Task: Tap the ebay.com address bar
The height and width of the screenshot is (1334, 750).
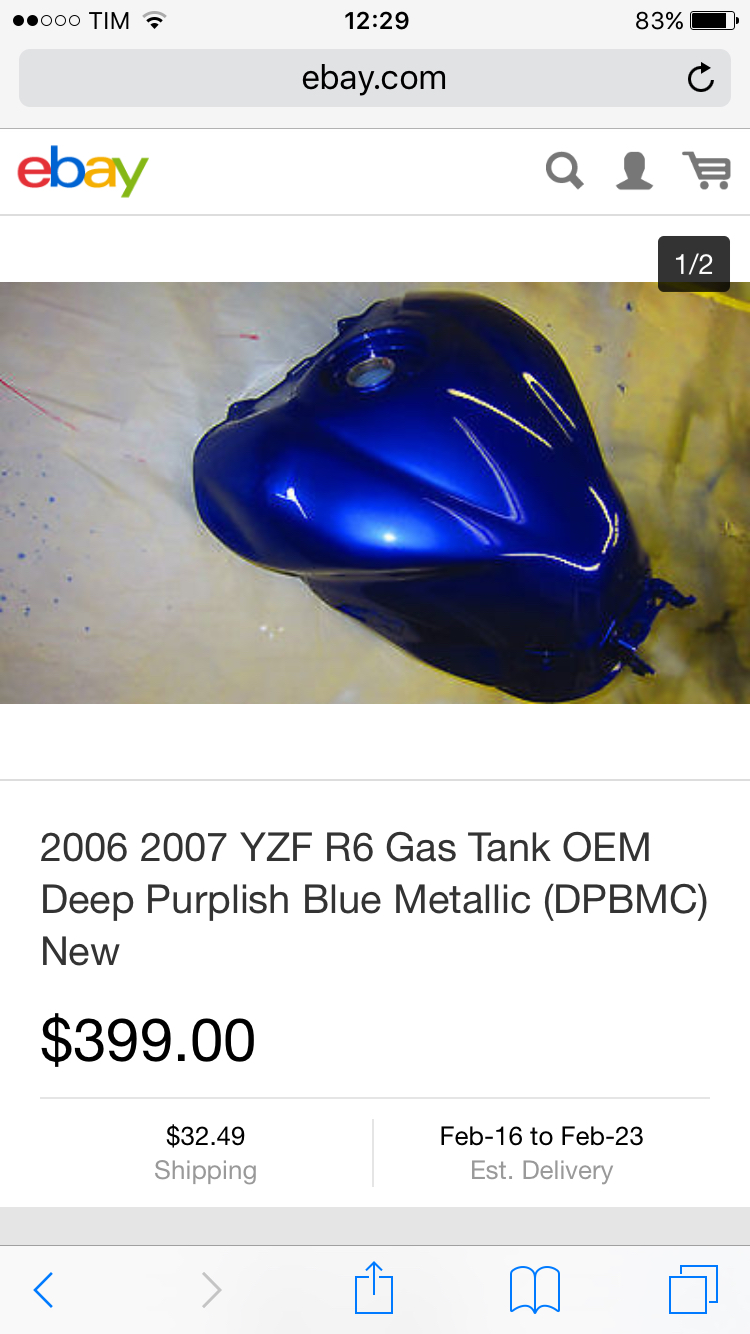Action: 374,78
